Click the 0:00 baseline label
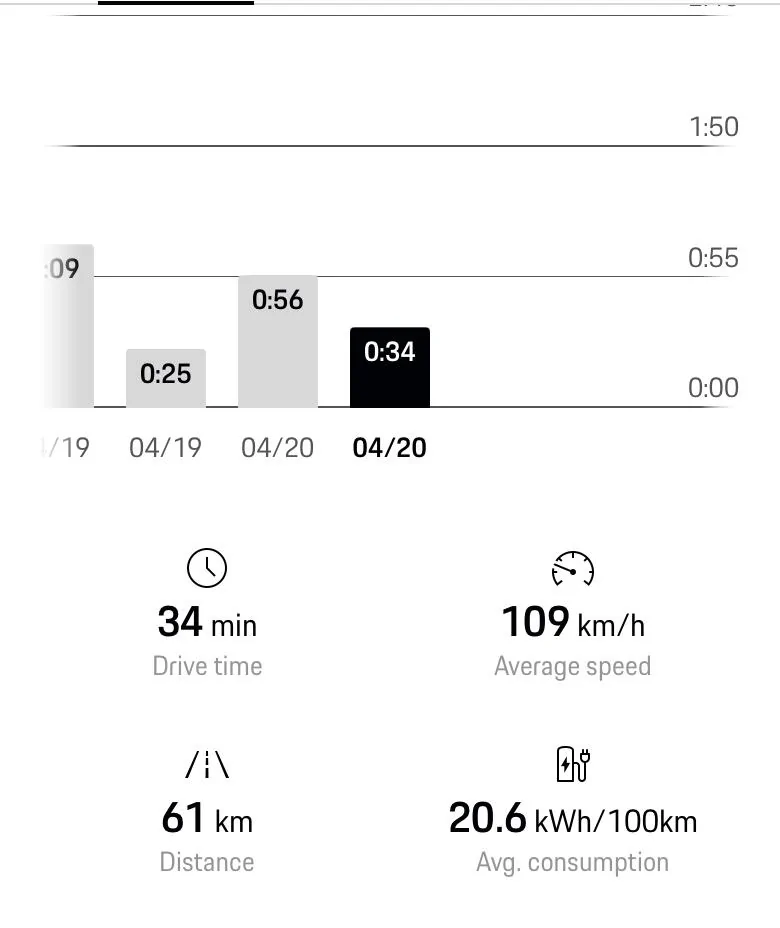This screenshot has height=928, width=780. pos(713,388)
